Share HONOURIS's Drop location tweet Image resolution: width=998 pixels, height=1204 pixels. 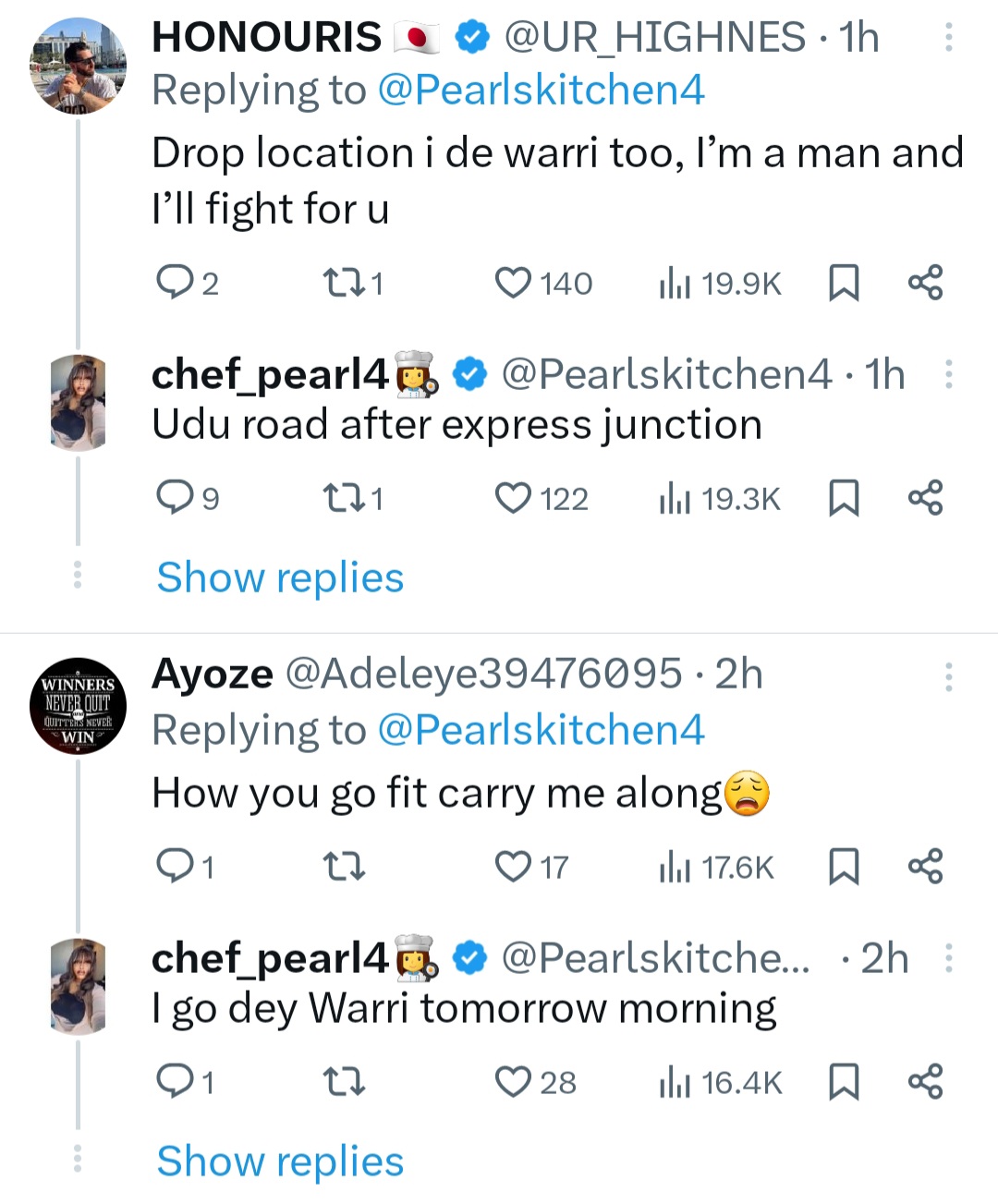(x=925, y=283)
